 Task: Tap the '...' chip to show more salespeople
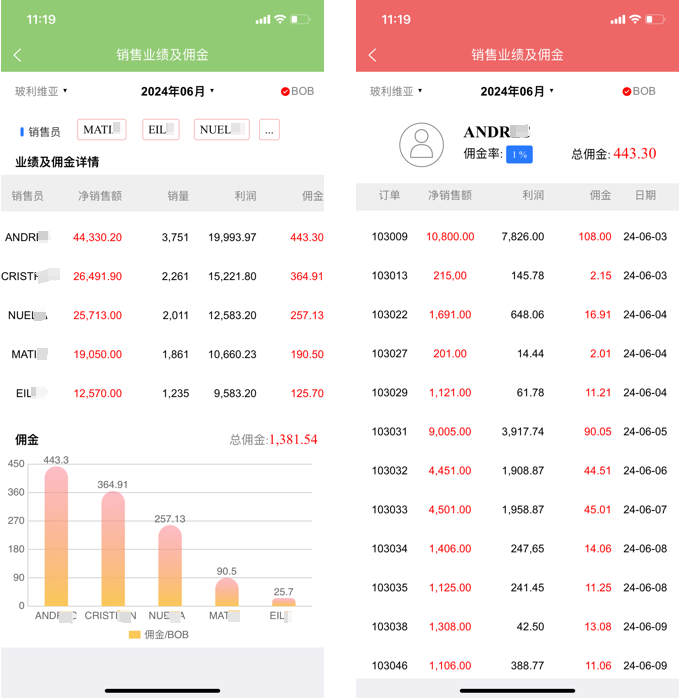point(269,130)
